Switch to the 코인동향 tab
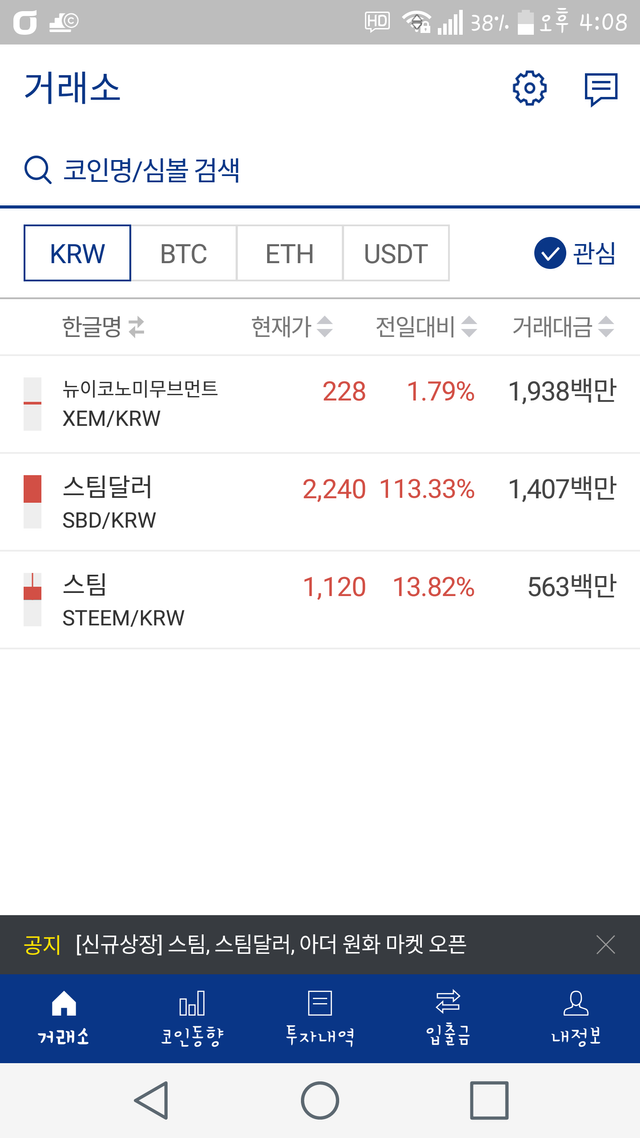This screenshot has height=1138, width=640. click(x=192, y=1018)
